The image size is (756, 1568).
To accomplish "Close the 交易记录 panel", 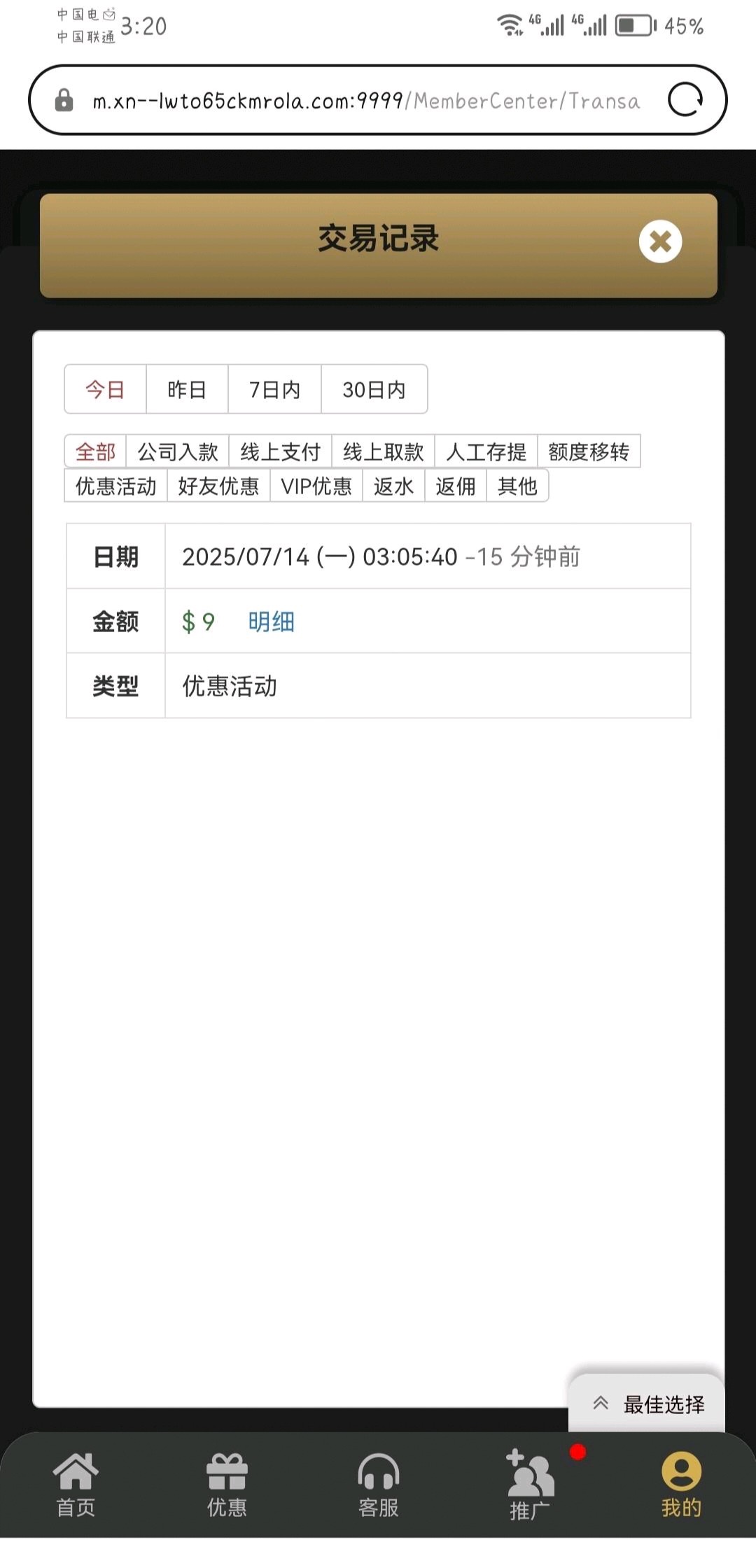I will [x=659, y=241].
